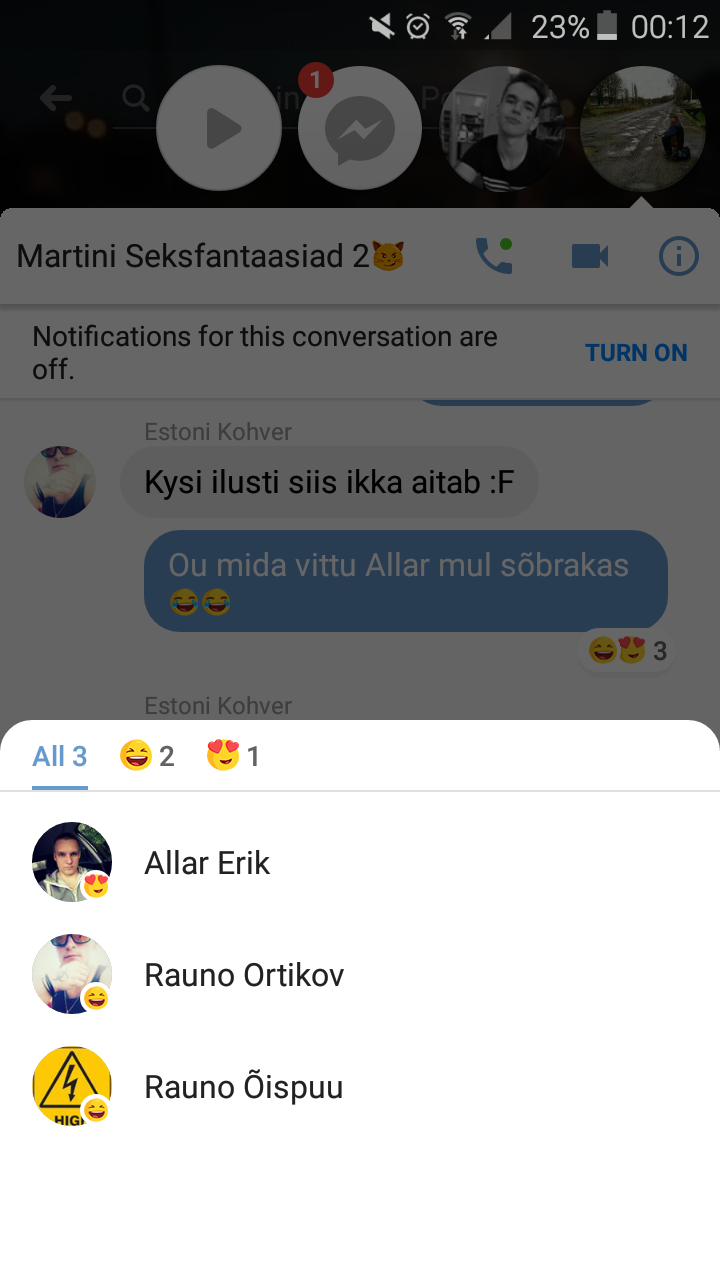Open the chat head with the play icon
Screen dimensions: 720x1280
click(219, 128)
